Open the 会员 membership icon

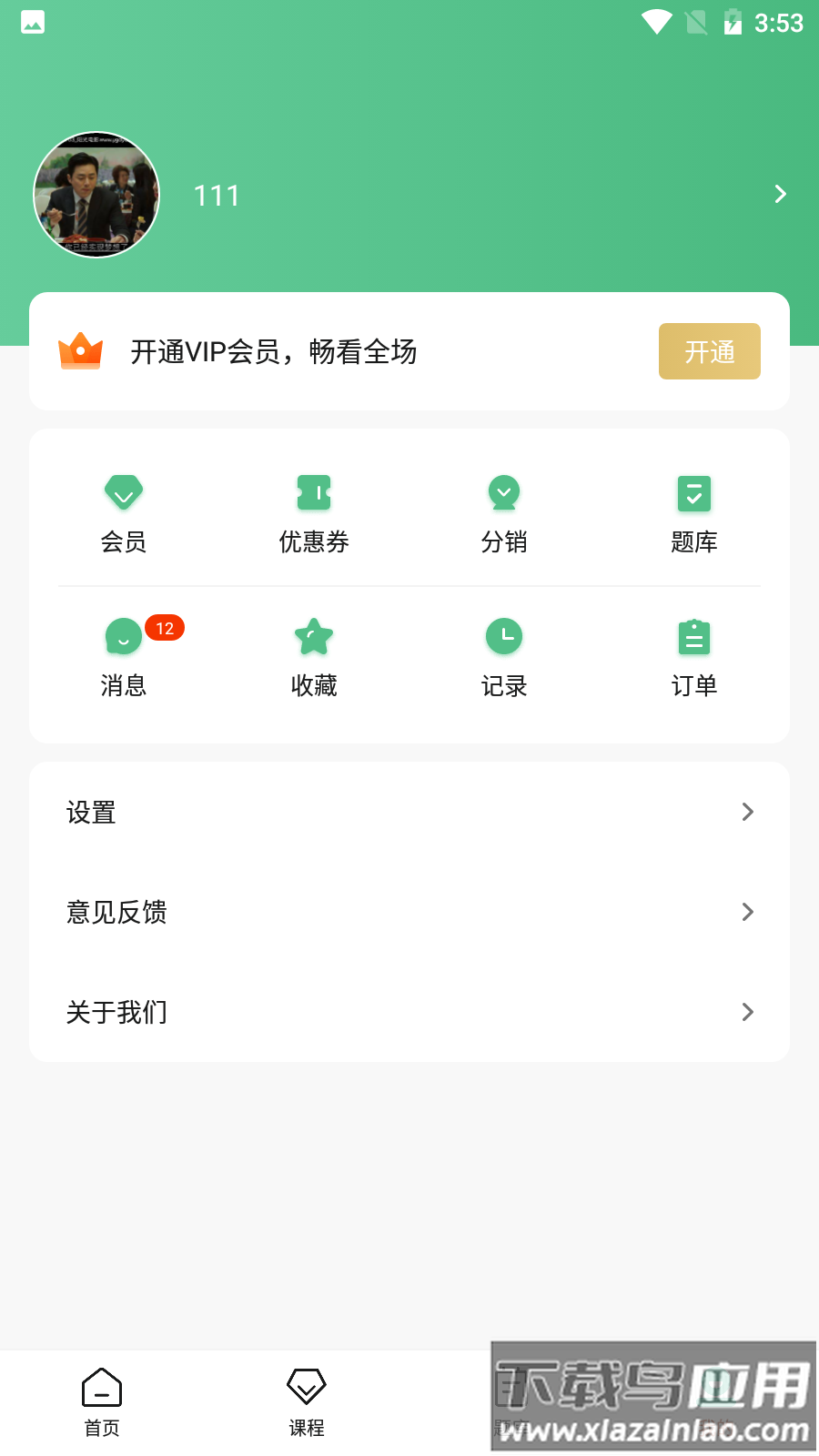point(124,510)
